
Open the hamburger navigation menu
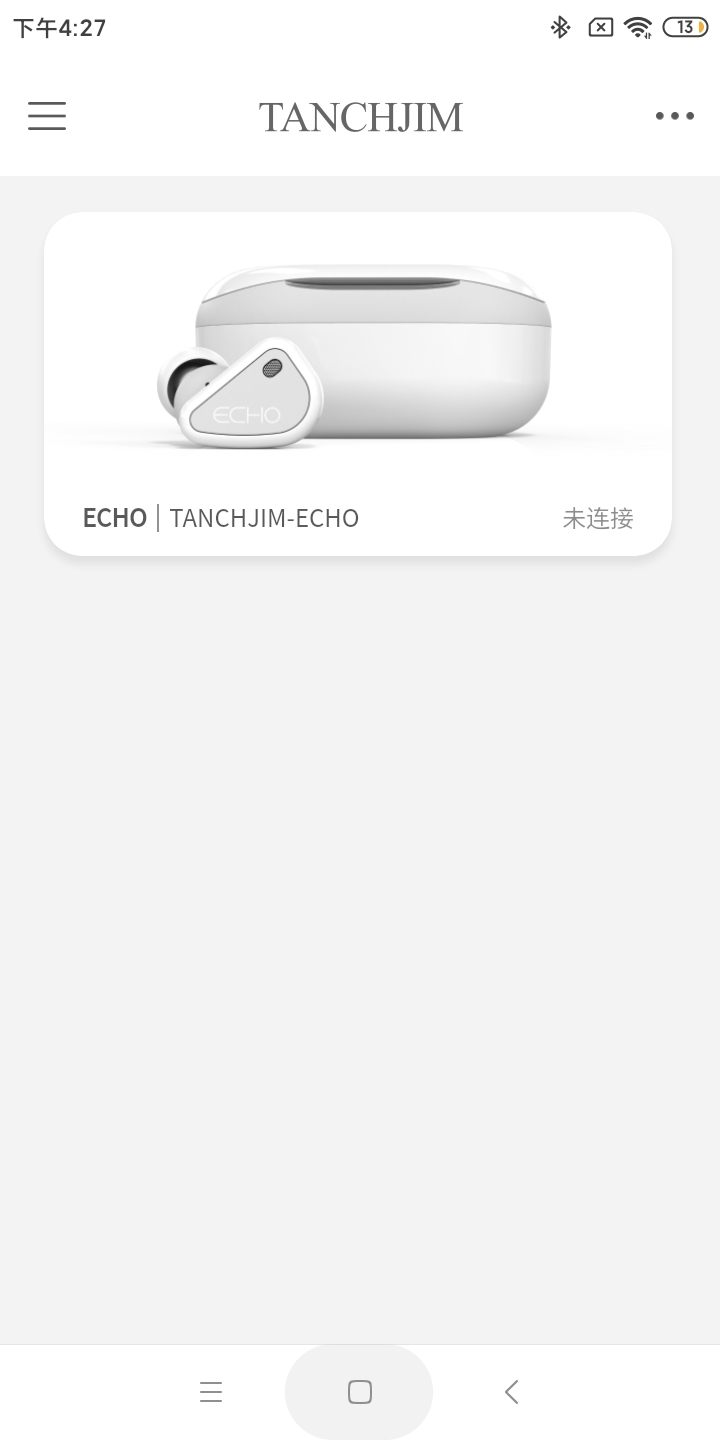click(46, 116)
